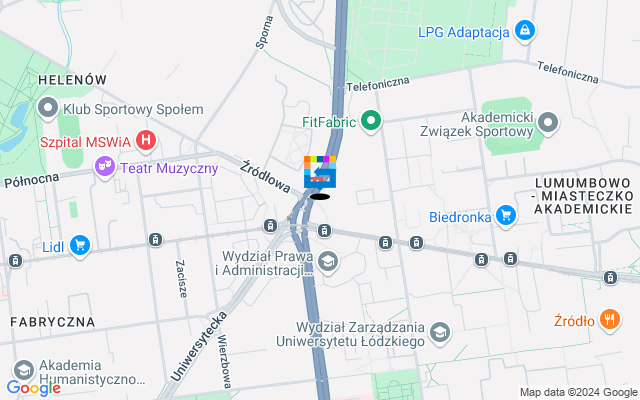The height and width of the screenshot is (400, 640).
Task: Select the FitFabric place marker
Action: coord(371,124)
